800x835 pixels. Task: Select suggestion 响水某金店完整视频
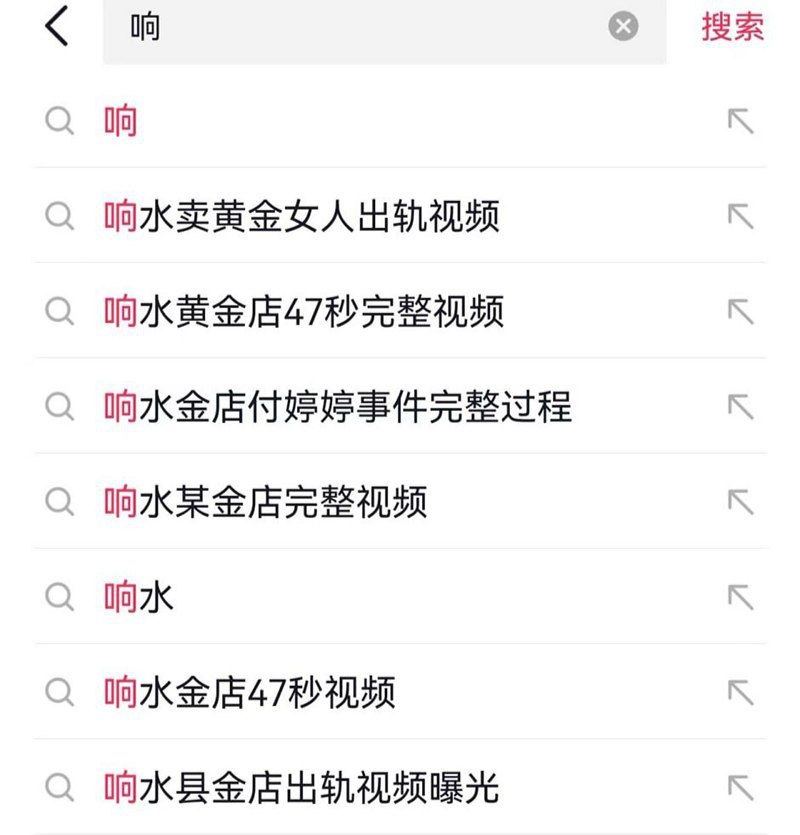coord(265,501)
